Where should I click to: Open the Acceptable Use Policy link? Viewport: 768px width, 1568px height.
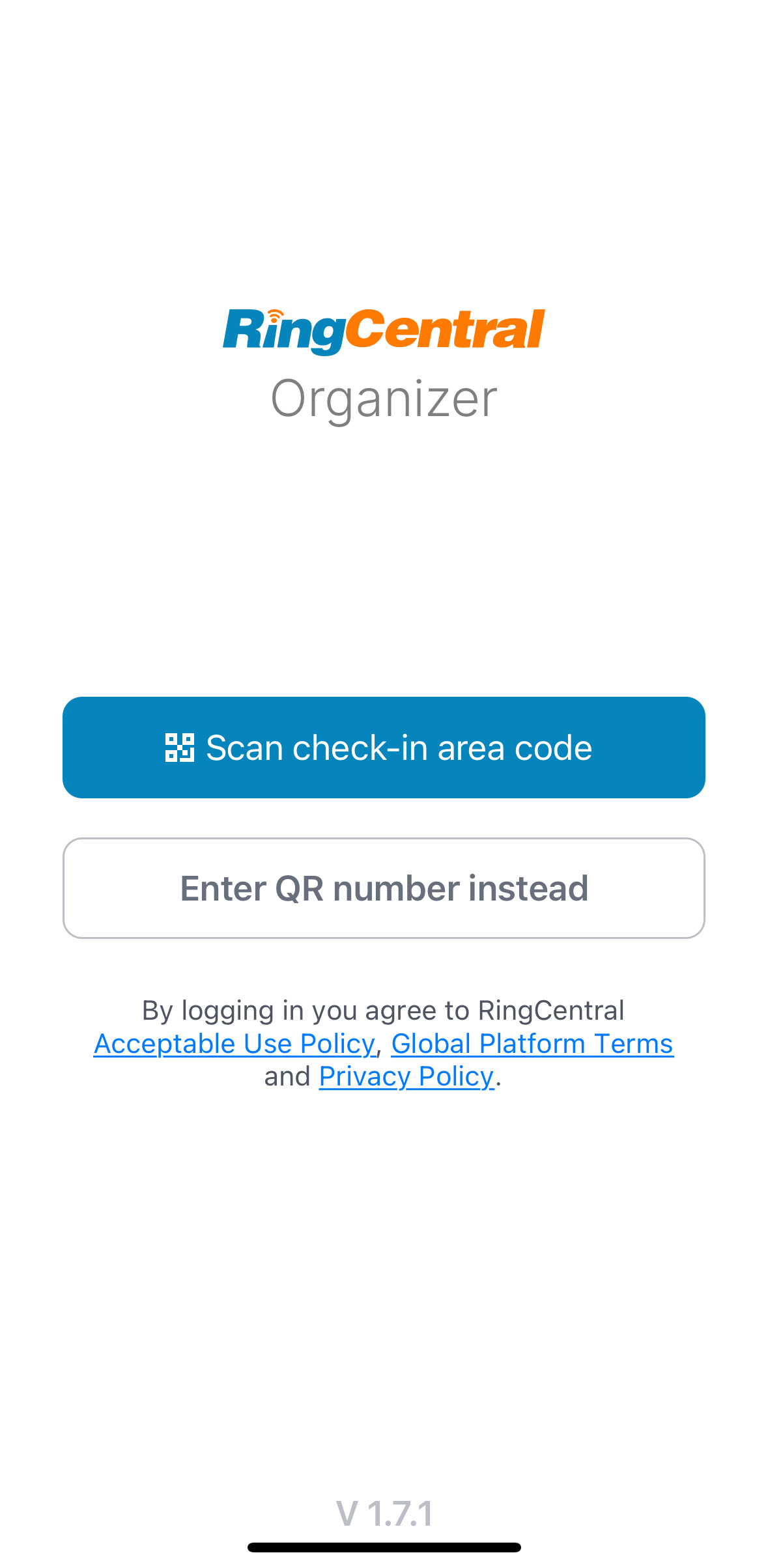point(235,1044)
